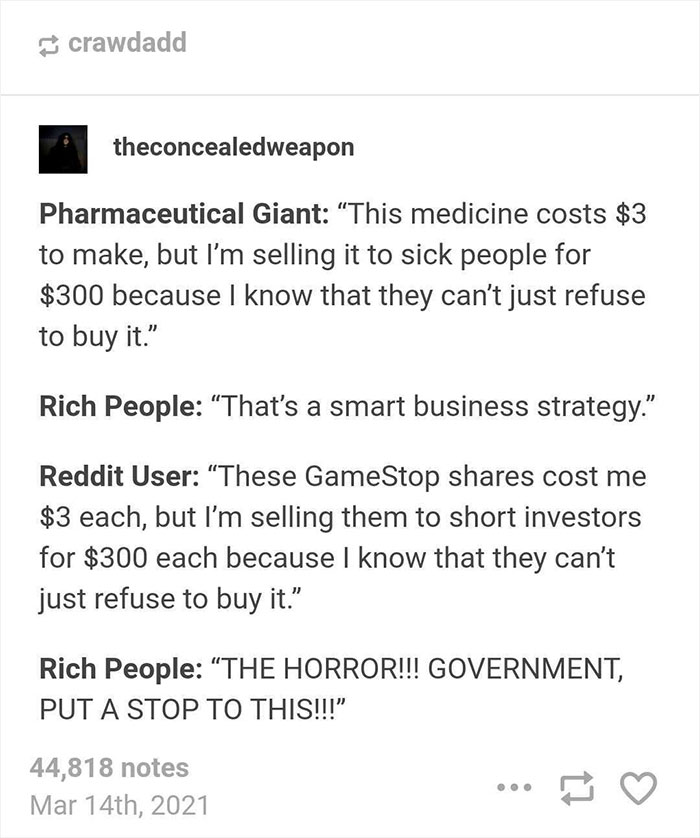Open theconcealedweapon's blog
Viewport: 700px width, 838px height.
tap(234, 147)
